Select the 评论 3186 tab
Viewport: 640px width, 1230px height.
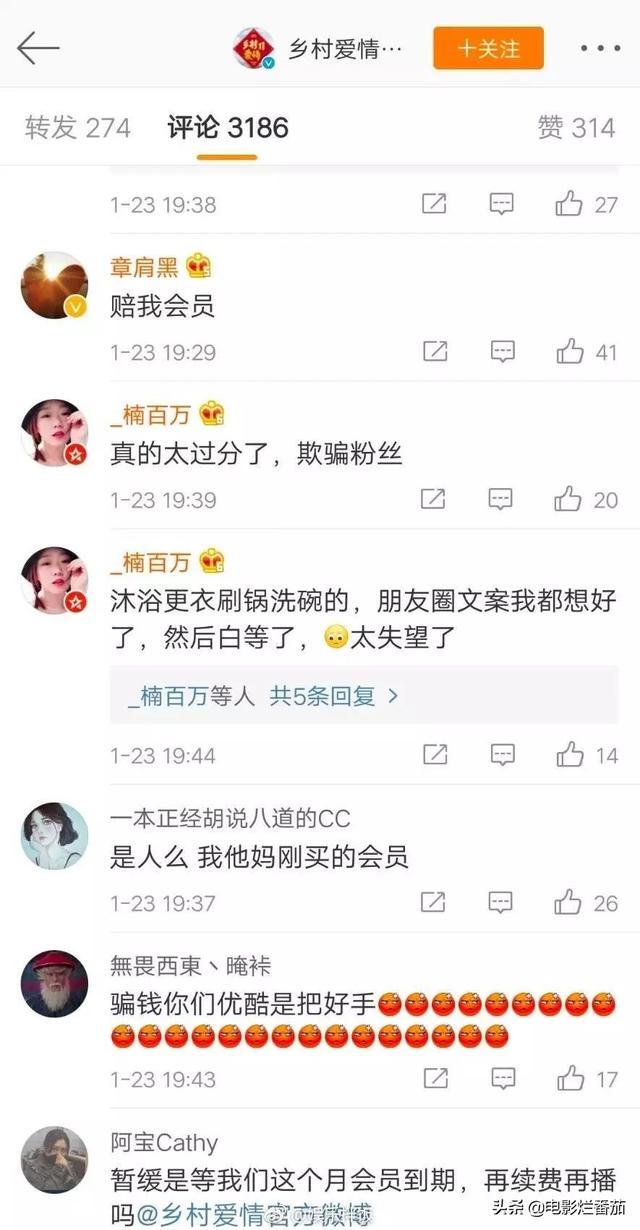[x=228, y=127]
